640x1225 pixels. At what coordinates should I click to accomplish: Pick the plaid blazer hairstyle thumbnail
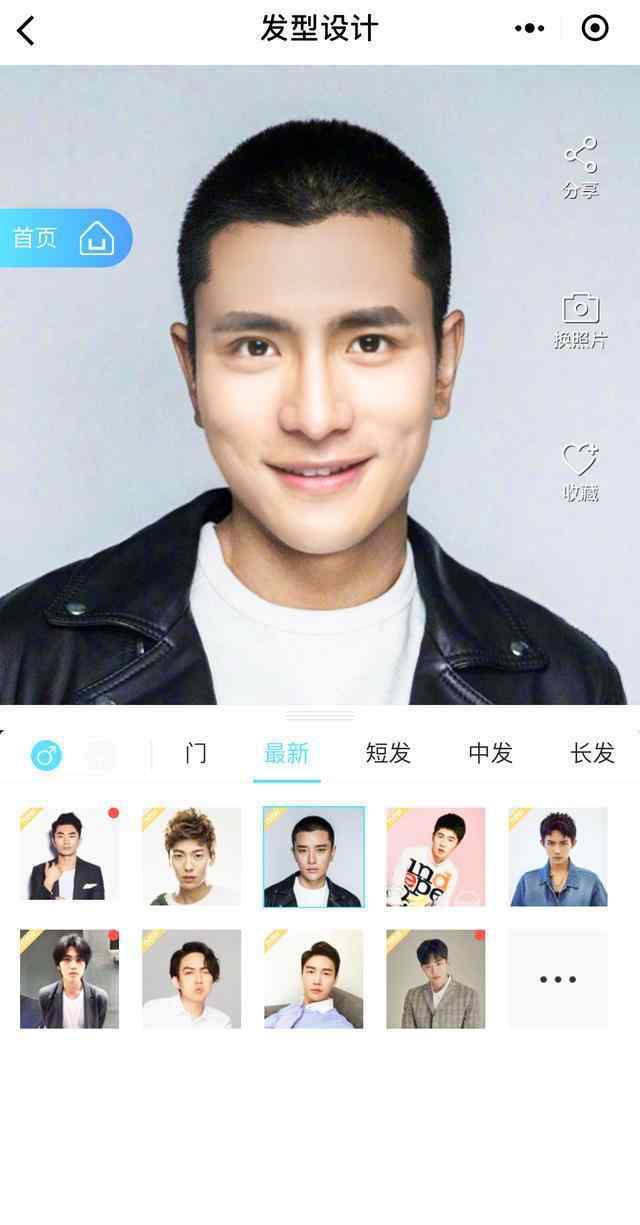(x=435, y=978)
